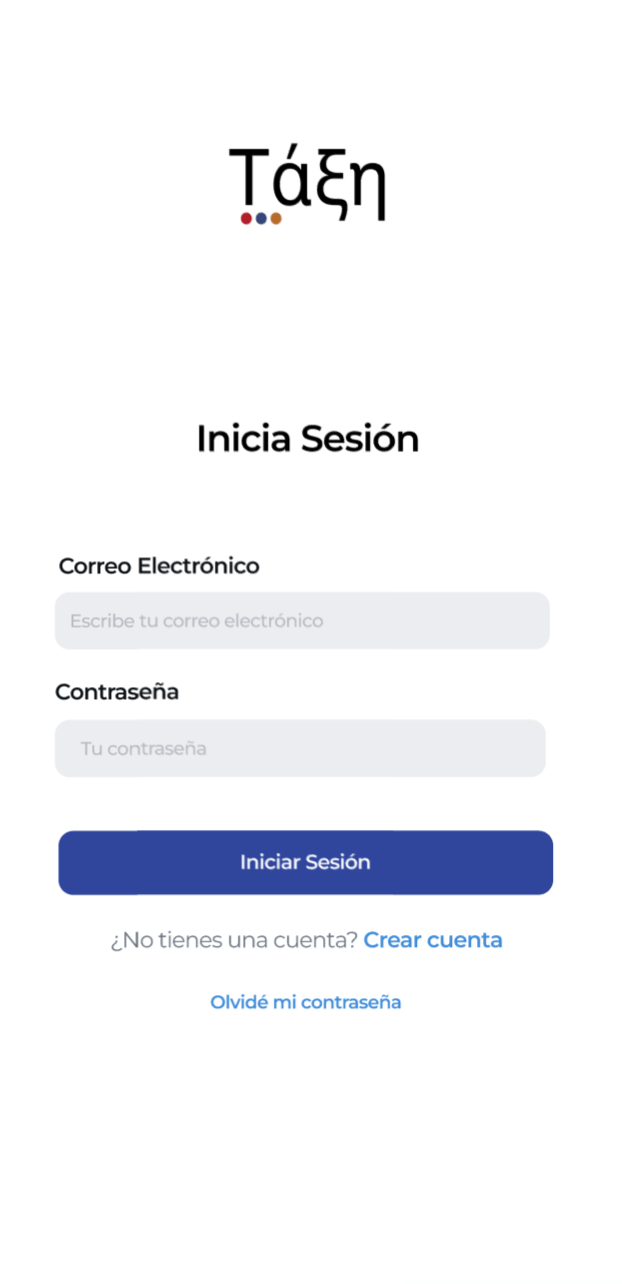Tap the Correo Electrónico email field
The image size is (622, 1284).
point(302,621)
